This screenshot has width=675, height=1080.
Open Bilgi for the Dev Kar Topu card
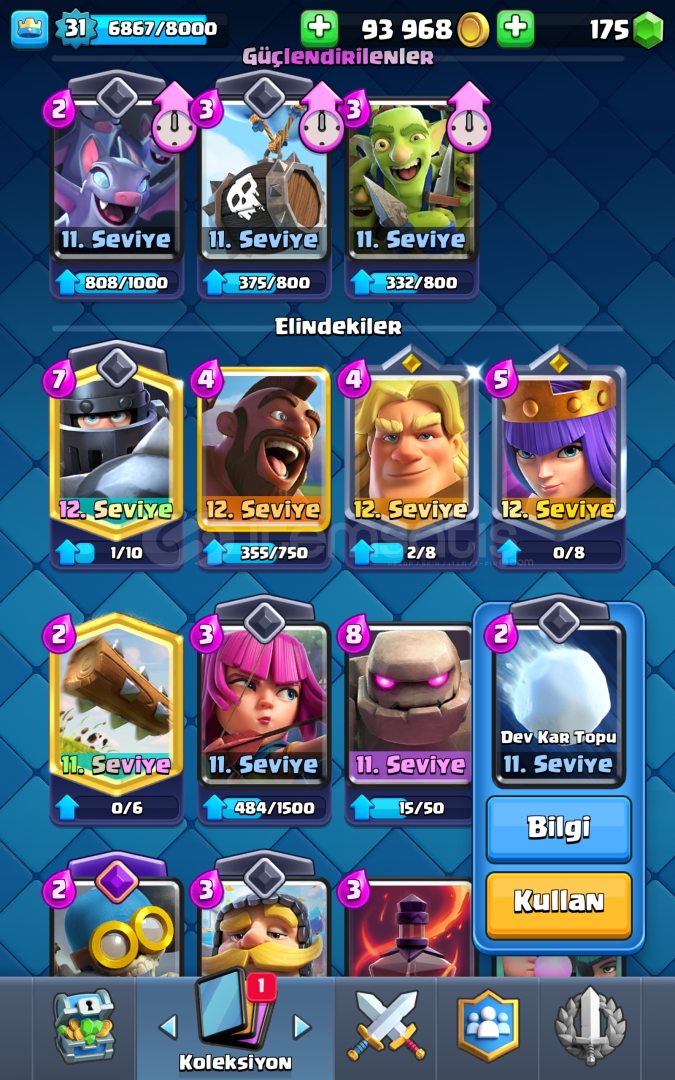click(559, 829)
